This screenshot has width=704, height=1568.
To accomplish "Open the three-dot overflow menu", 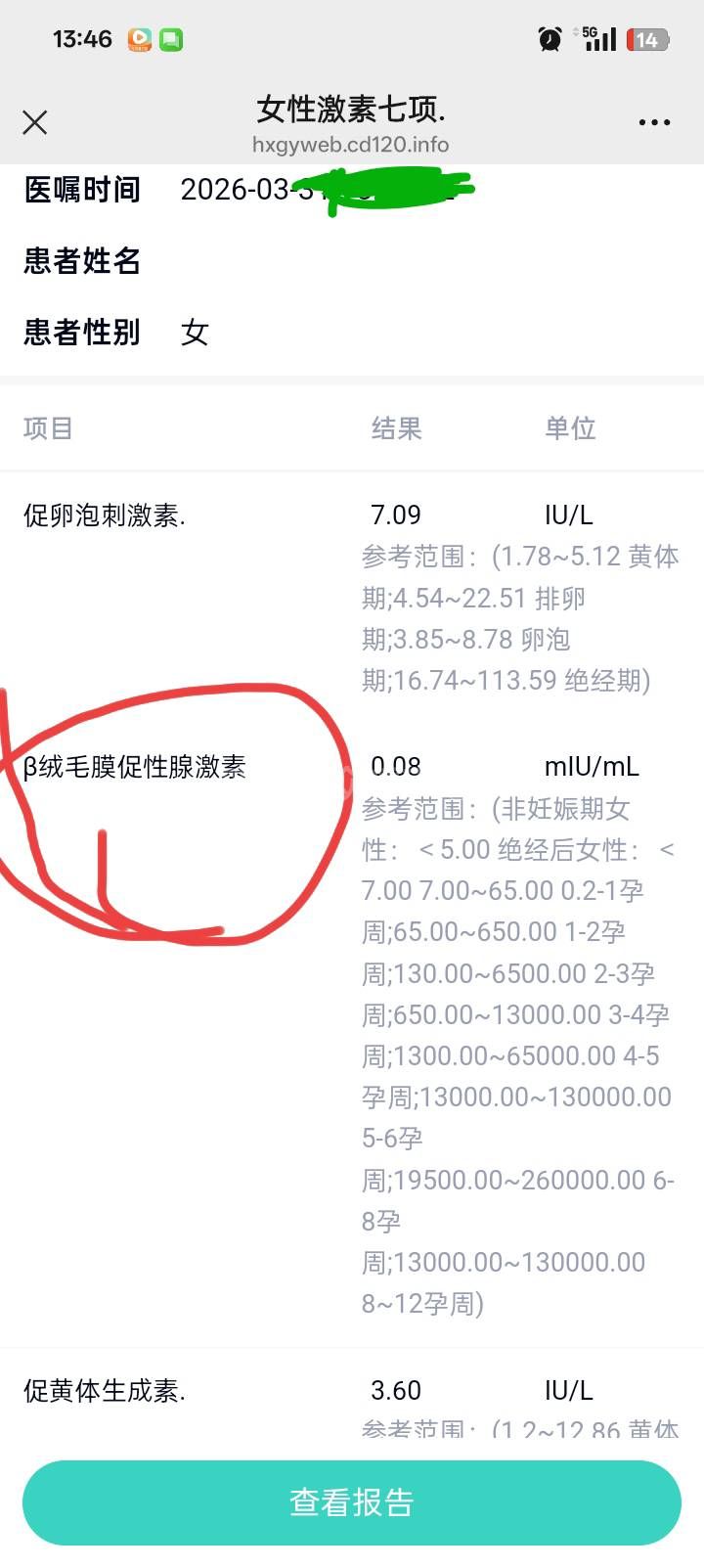I will pyautogui.click(x=654, y=122).
